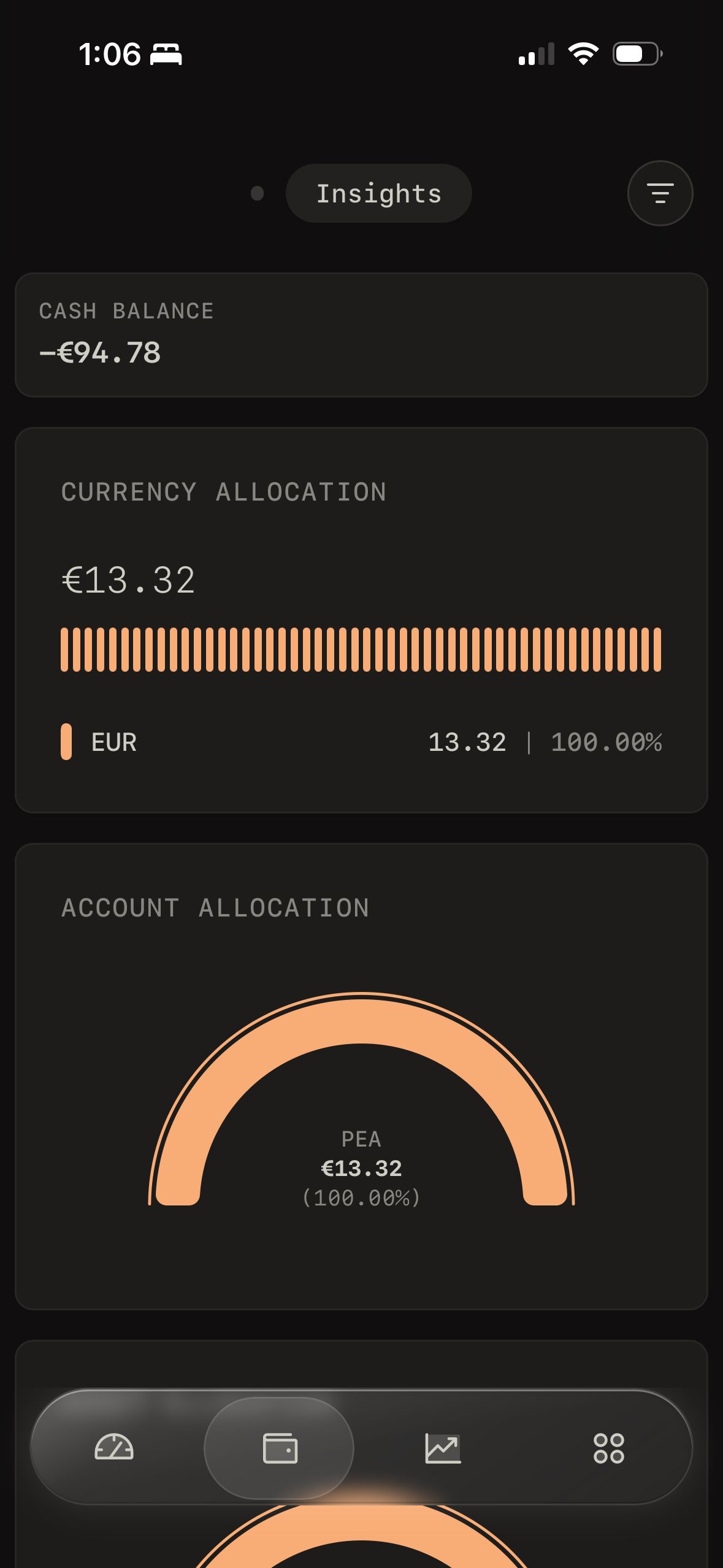Tap the PEA label inside the donut chart
The height and width of the screenshot is (1568, 723).
point(361,1139)
